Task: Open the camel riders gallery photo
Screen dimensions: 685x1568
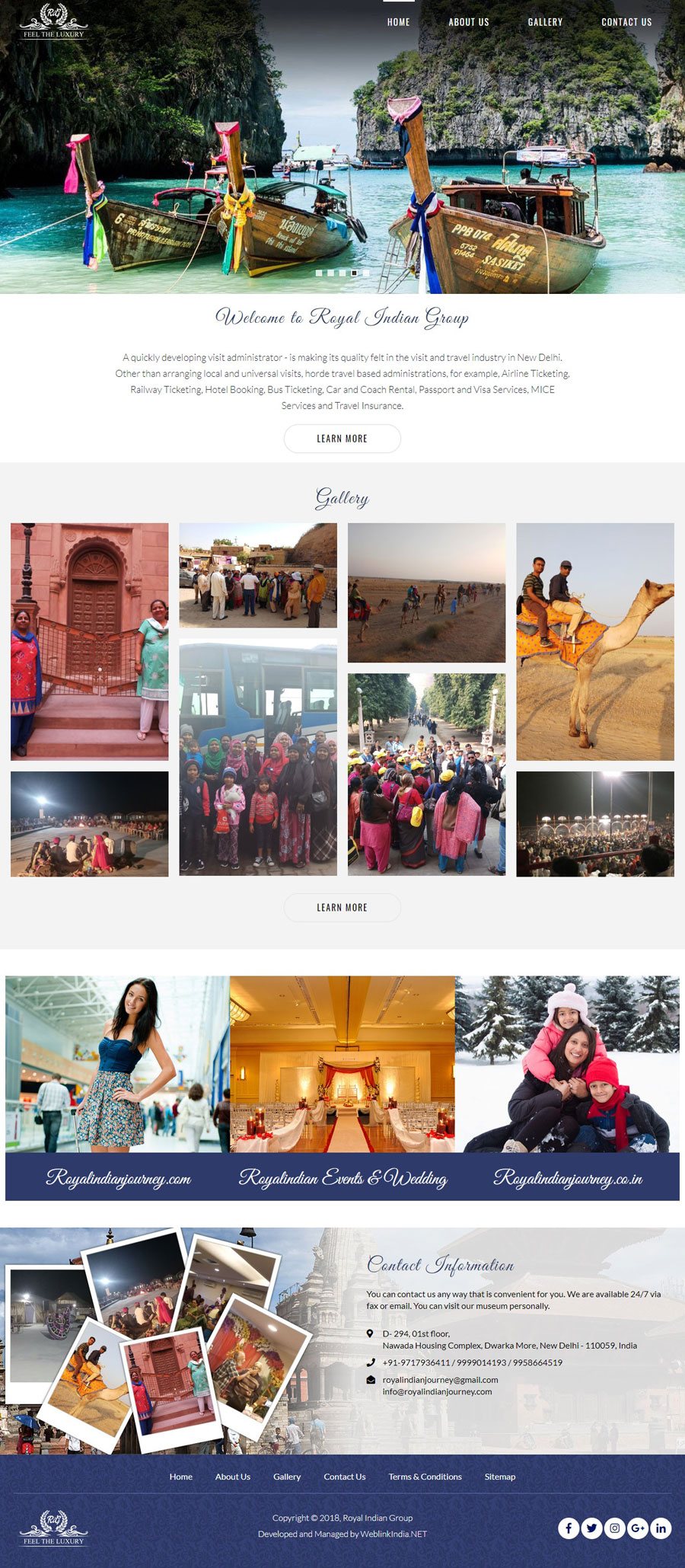Action: click(x=594, y=641)
